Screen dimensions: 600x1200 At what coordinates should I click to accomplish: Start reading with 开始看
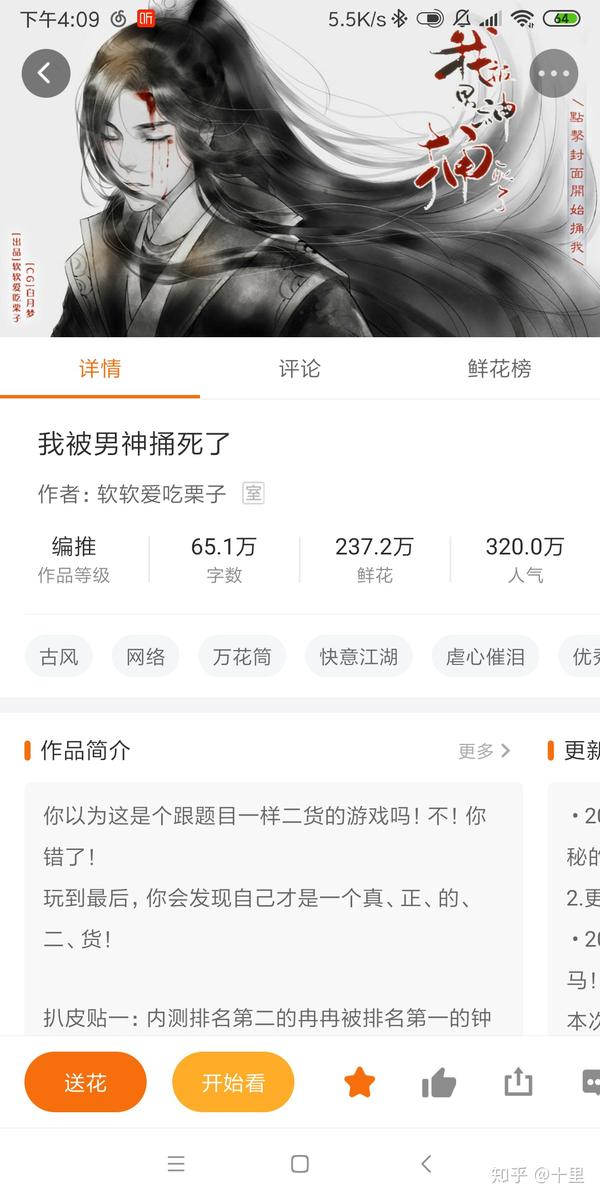click(x=233, y=1082)
